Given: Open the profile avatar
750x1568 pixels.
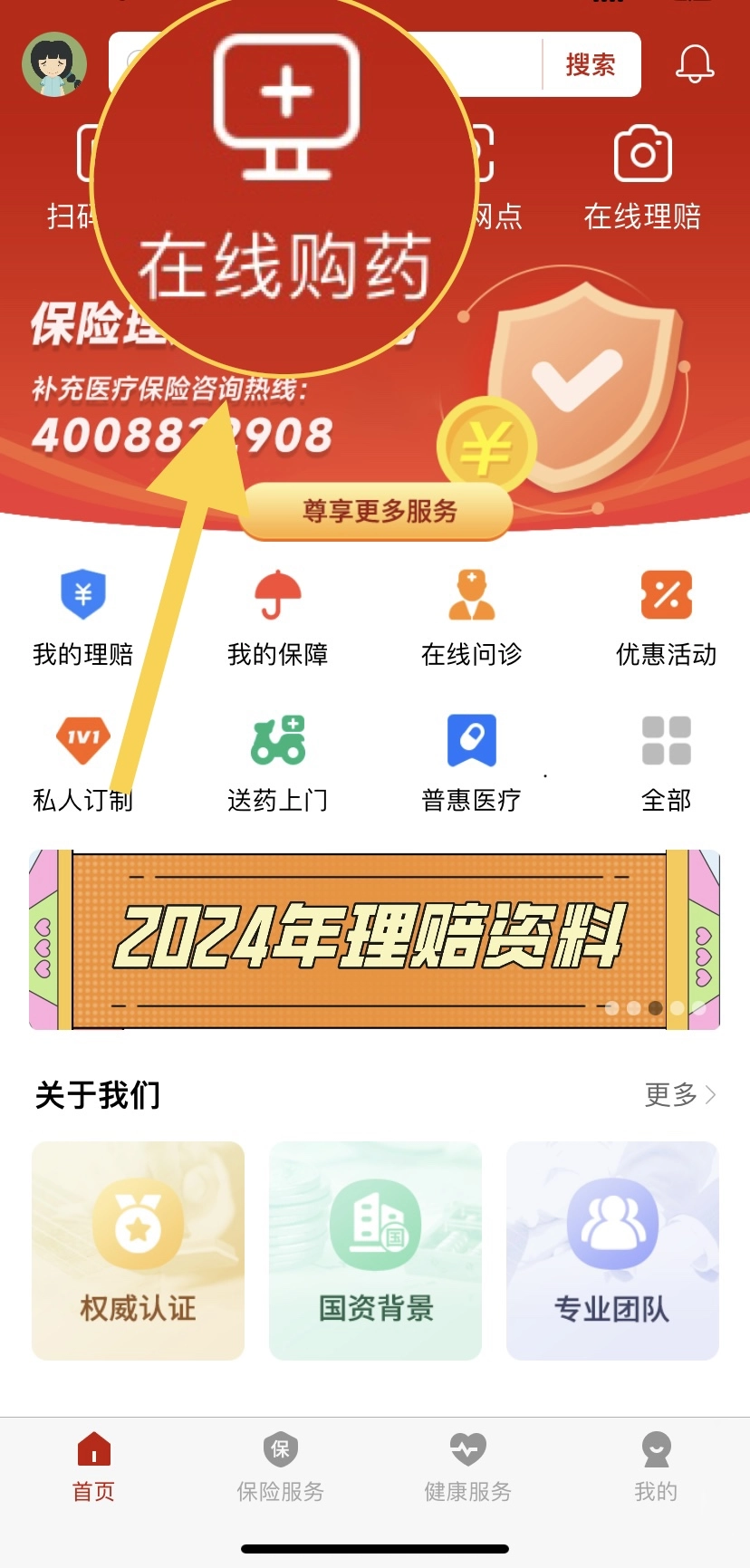Looking at the screenshot, I should pyautogui.click(x=54, y=64).
